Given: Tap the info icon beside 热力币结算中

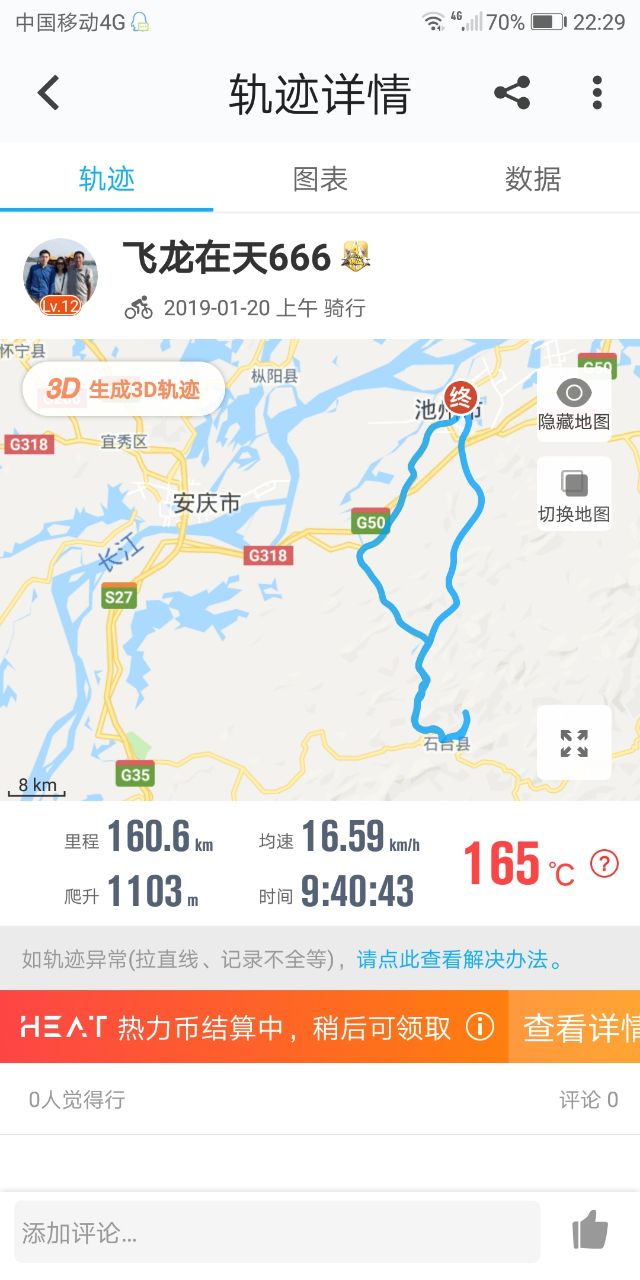Looking at the screenshot, I should pyautogui.click(x=480, y=1027).
